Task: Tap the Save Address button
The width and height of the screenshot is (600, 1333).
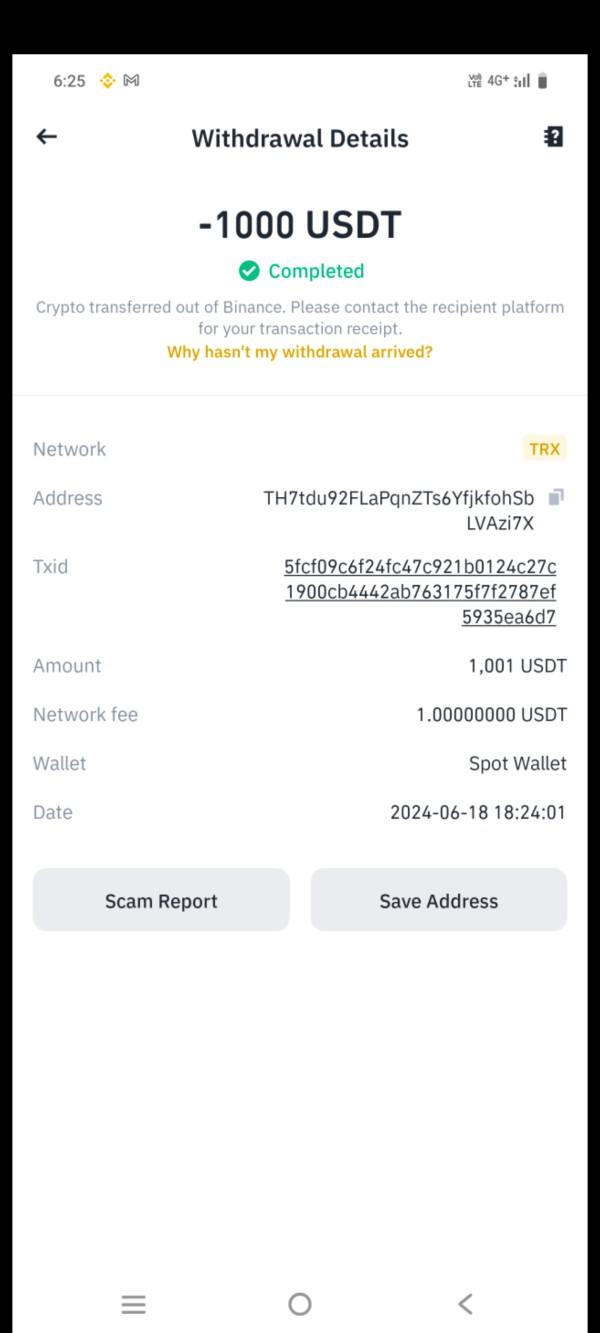Action: coord(439,900)
